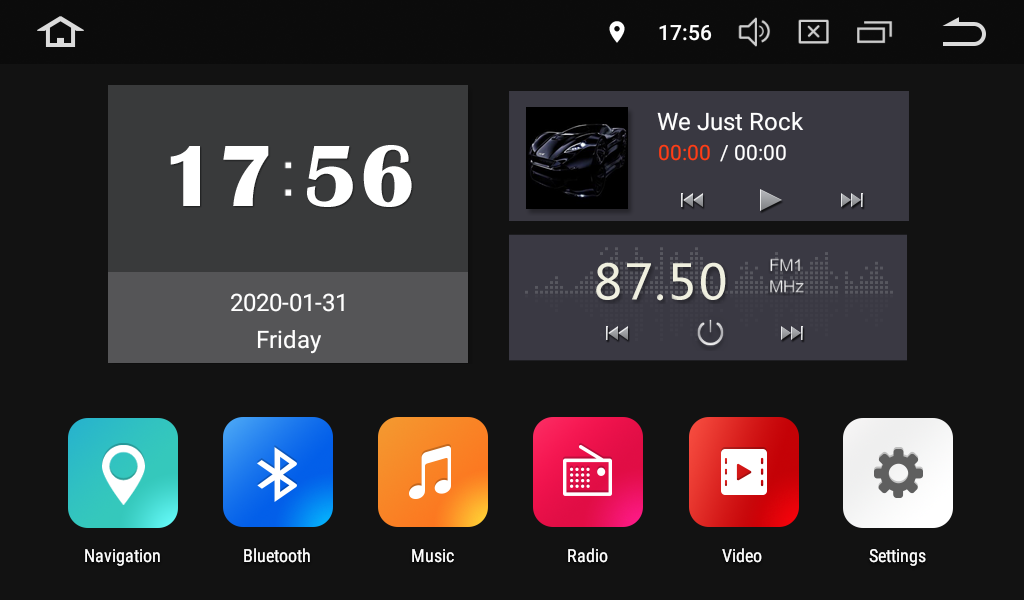Open the clock and date widget
The height and width of the screenshot is (600, 1024).
click(x=288, y=223)
